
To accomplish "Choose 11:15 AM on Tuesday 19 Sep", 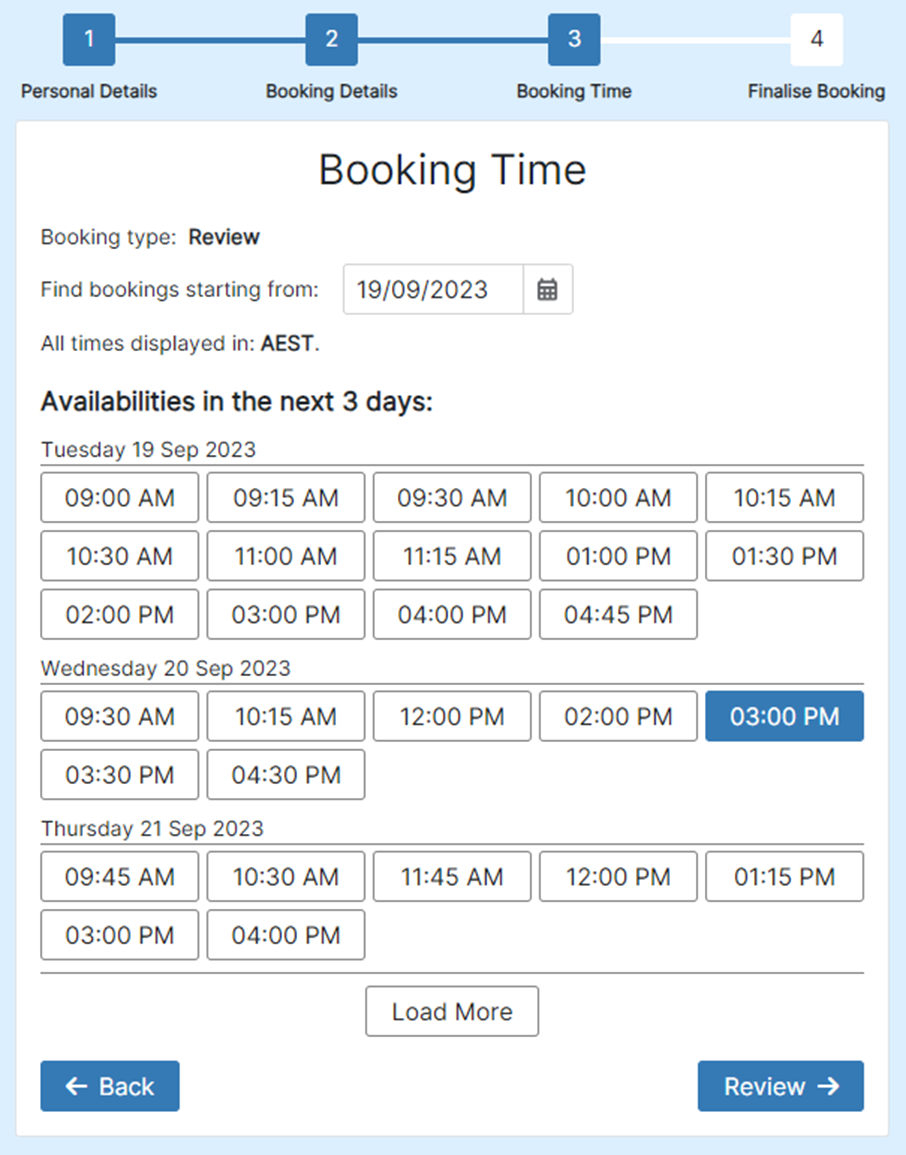I will 452,556.
